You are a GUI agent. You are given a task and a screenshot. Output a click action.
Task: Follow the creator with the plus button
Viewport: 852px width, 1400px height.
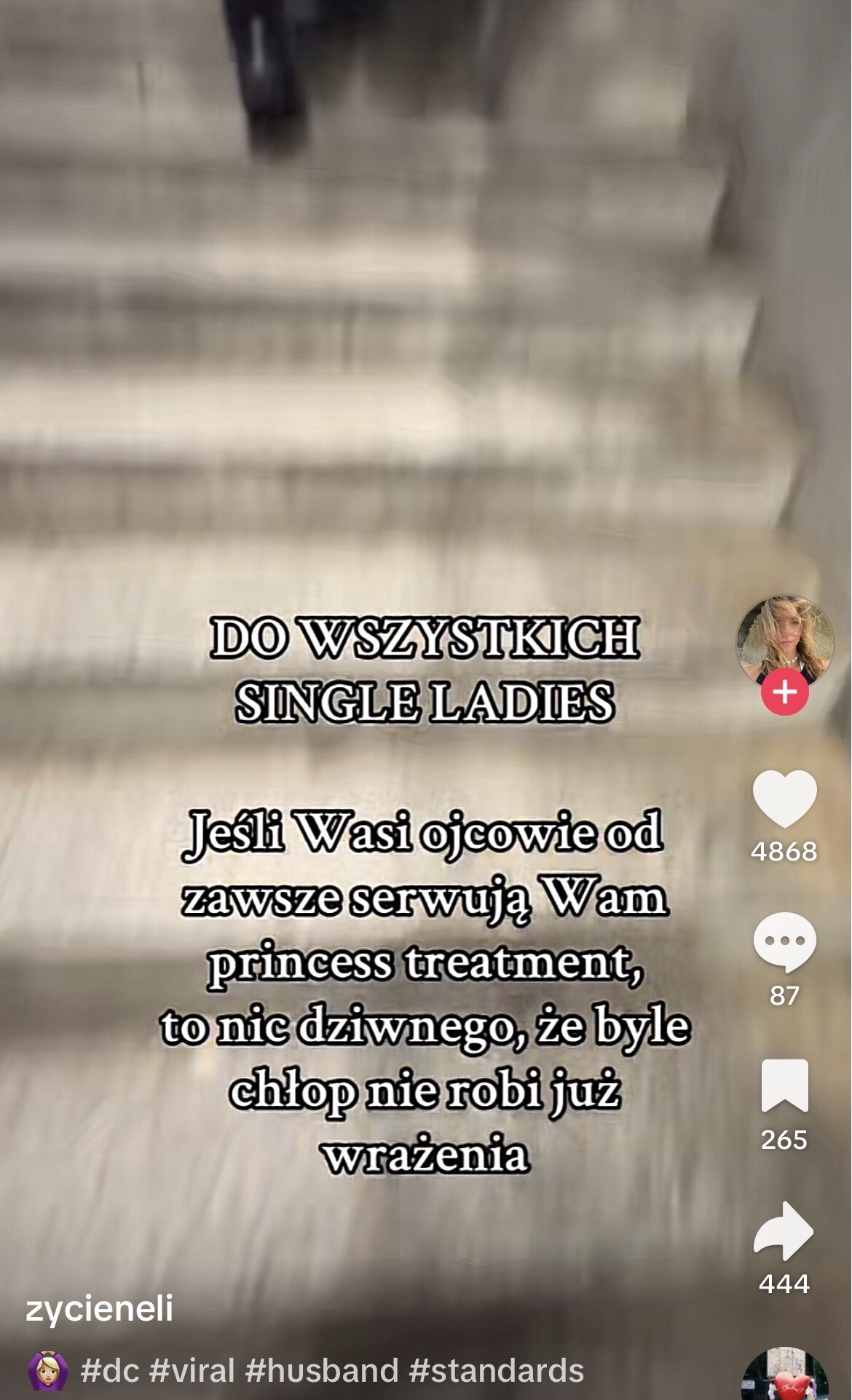[x=784, y=692]
